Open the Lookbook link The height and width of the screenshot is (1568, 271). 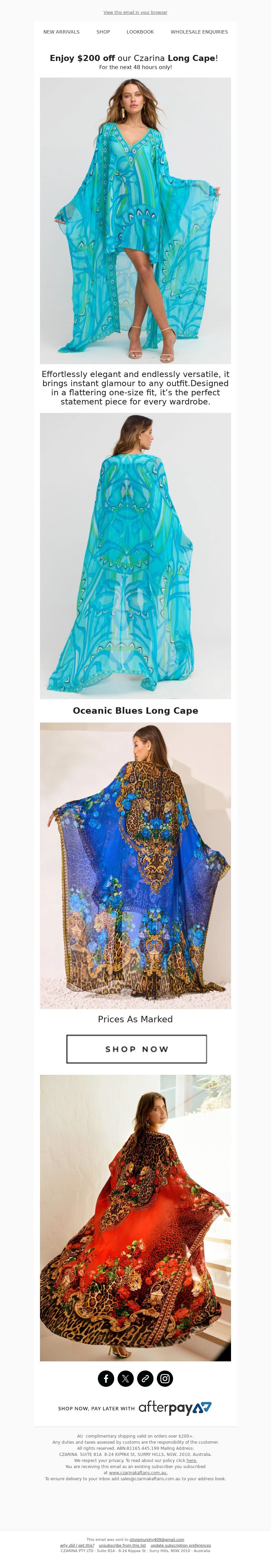[x=140, y=32]
